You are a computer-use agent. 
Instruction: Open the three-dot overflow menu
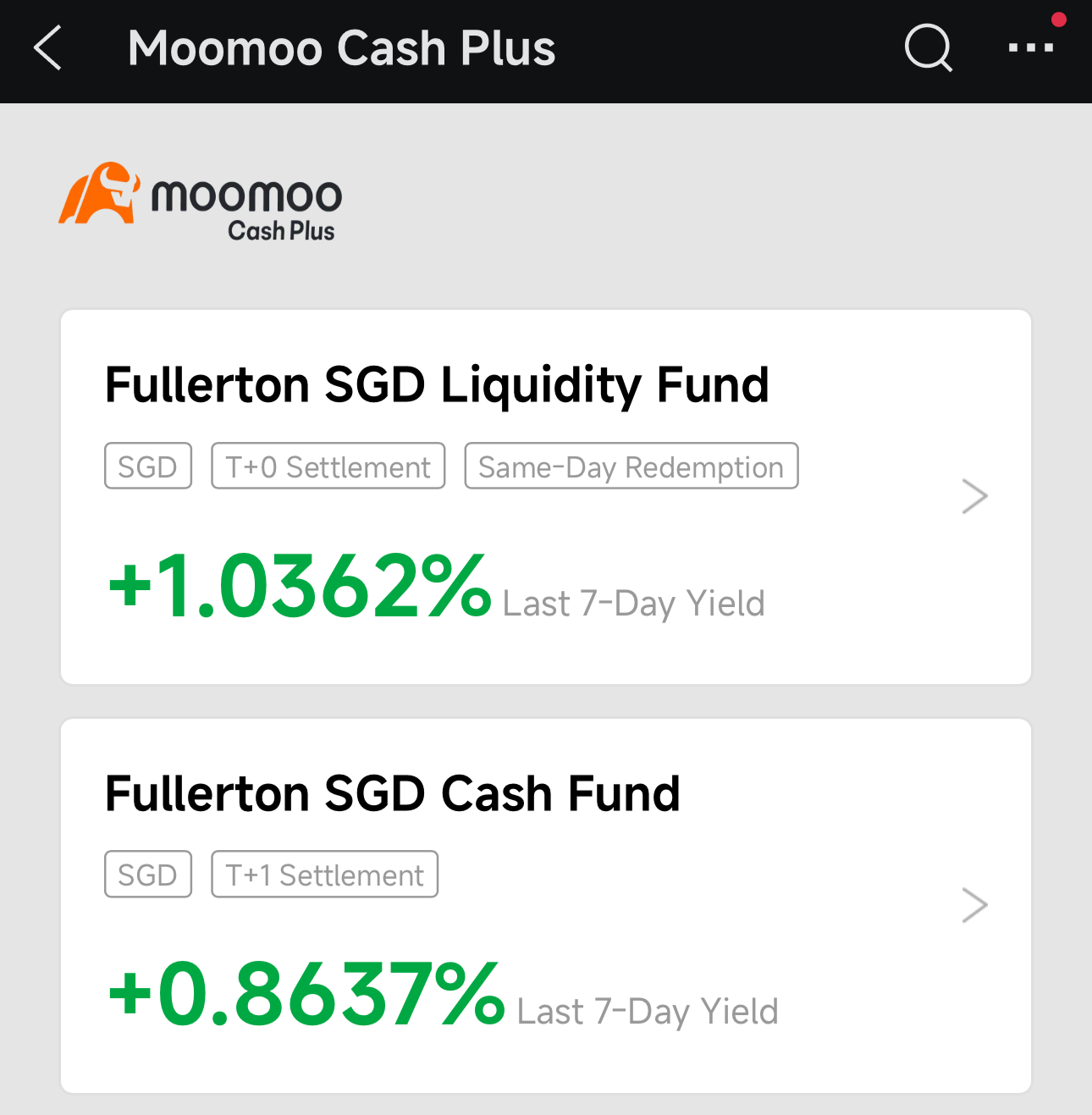1031,47
